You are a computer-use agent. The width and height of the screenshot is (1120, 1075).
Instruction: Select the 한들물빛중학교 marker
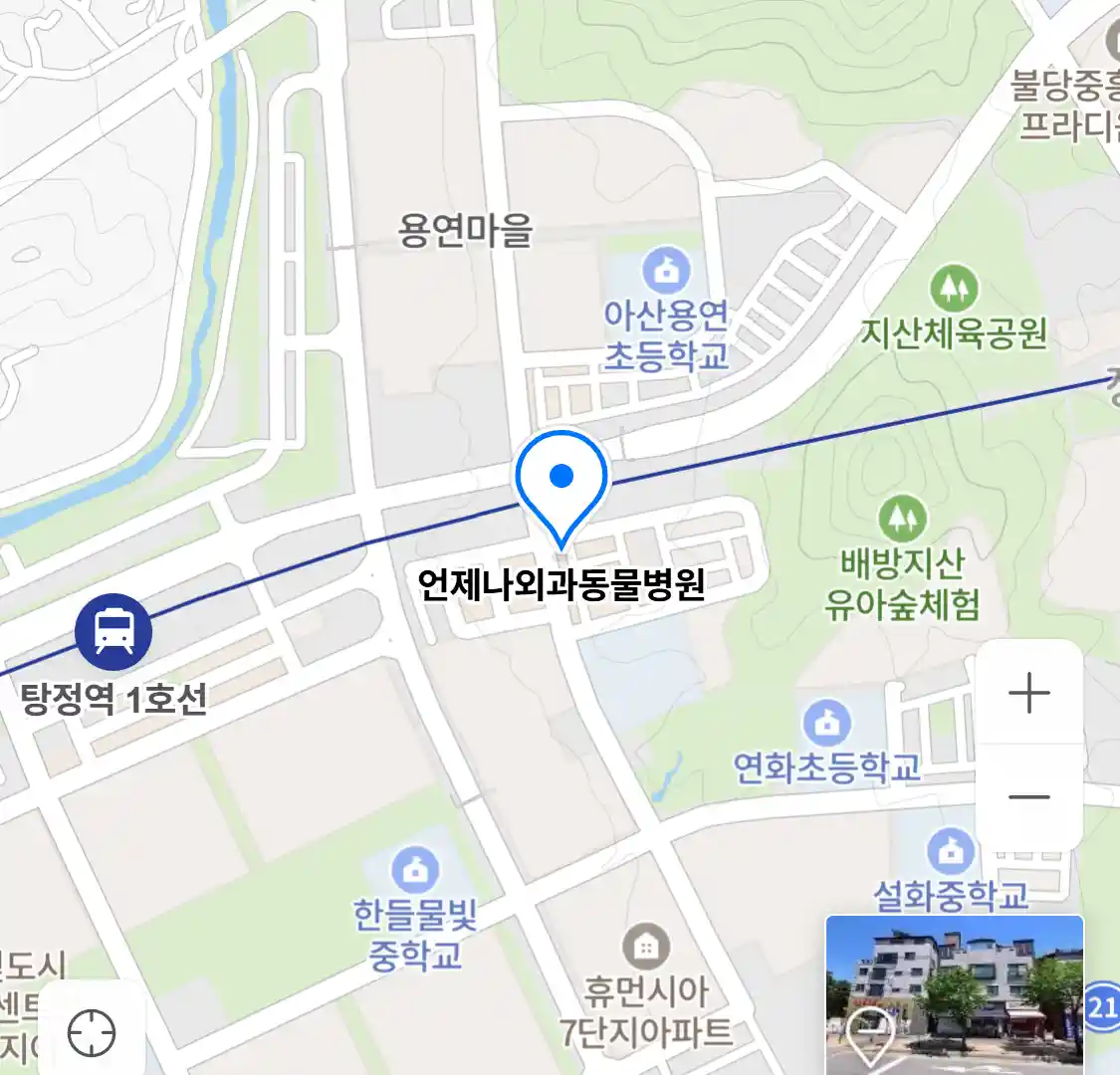click(x=414, y=871)
